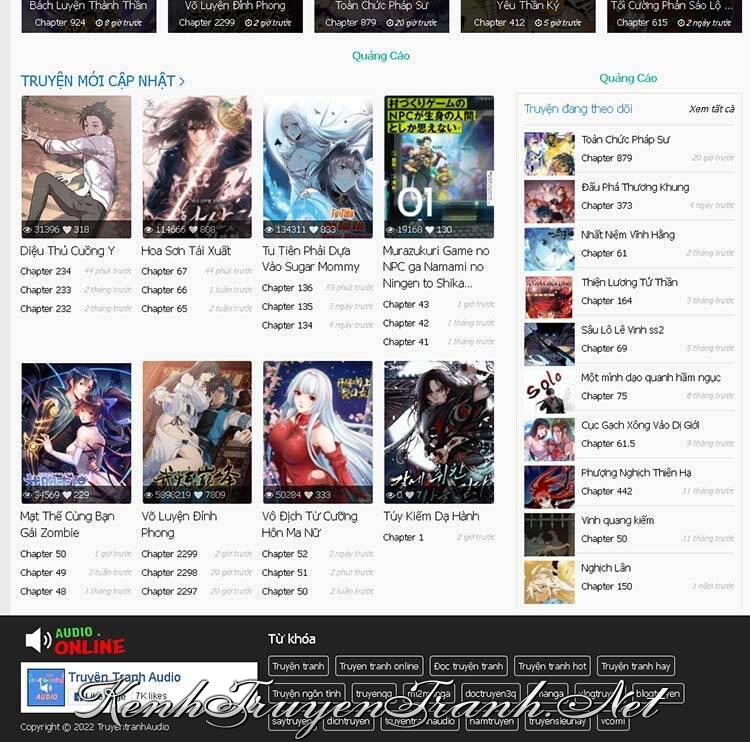Select the Truyện tranh keyword tag

[x=298, y=666]
